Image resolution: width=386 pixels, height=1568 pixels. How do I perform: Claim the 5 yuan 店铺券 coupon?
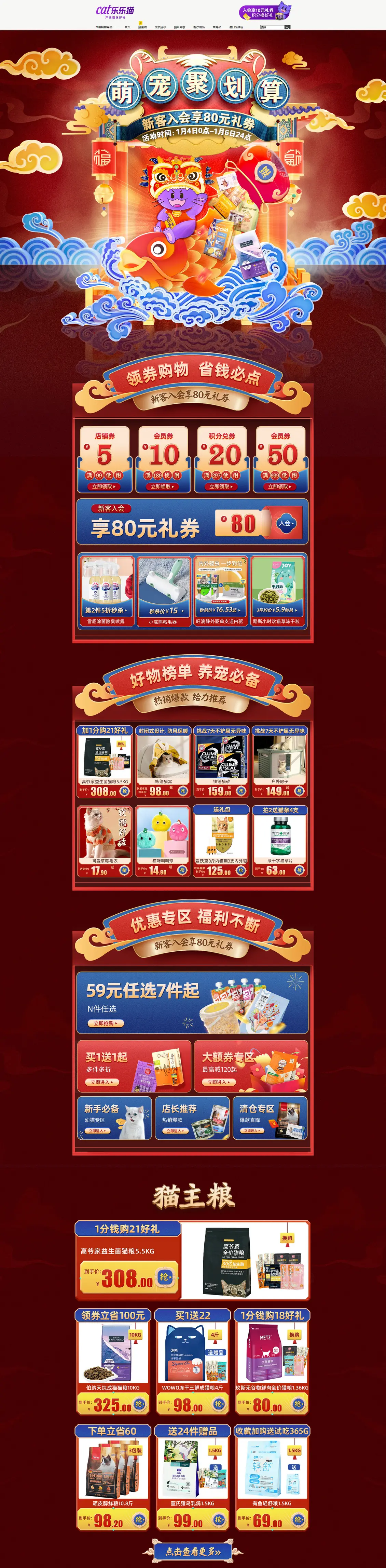tap(104, 486)
